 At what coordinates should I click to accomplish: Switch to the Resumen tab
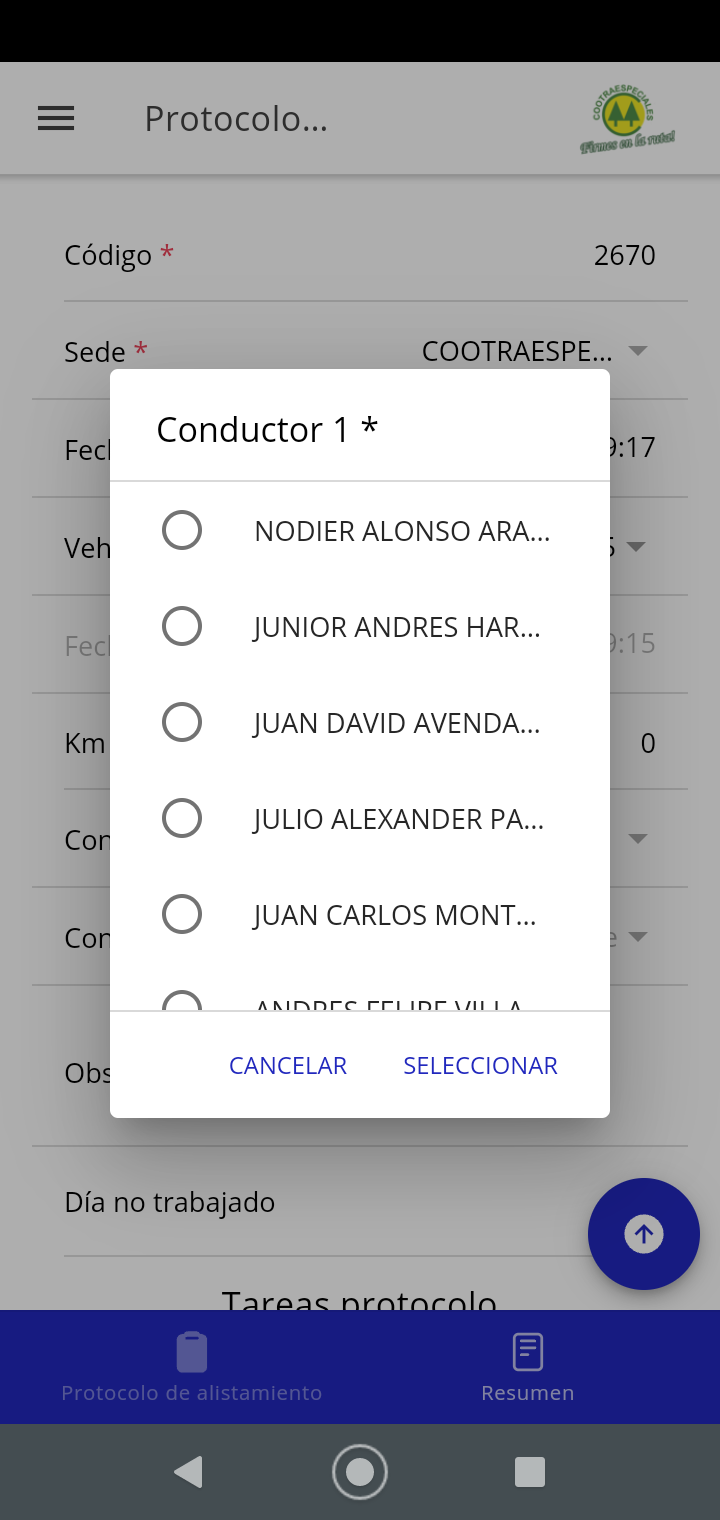click(x=527, y=1367)
